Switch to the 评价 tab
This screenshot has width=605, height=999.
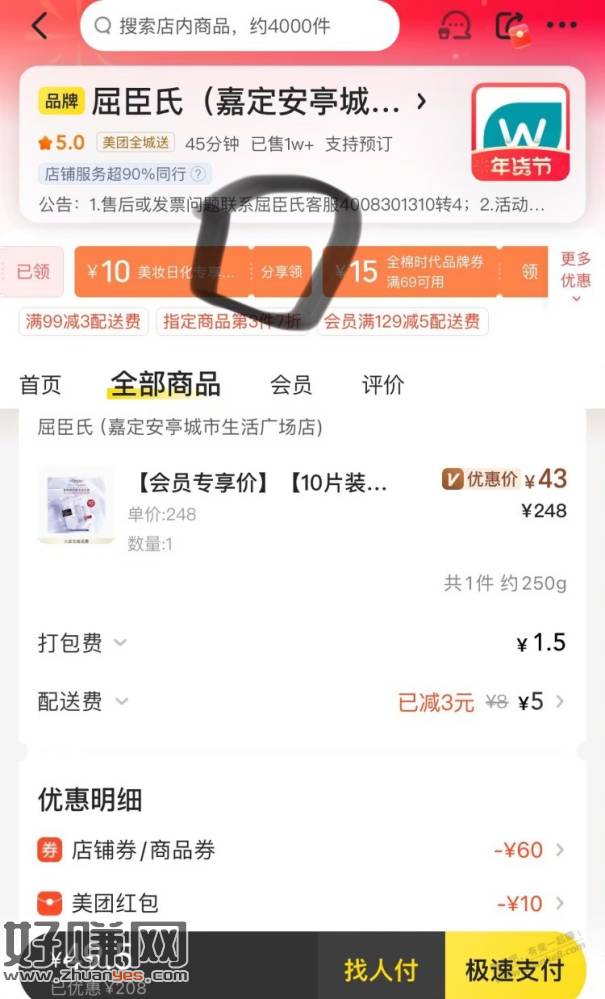tap(383, 385)
